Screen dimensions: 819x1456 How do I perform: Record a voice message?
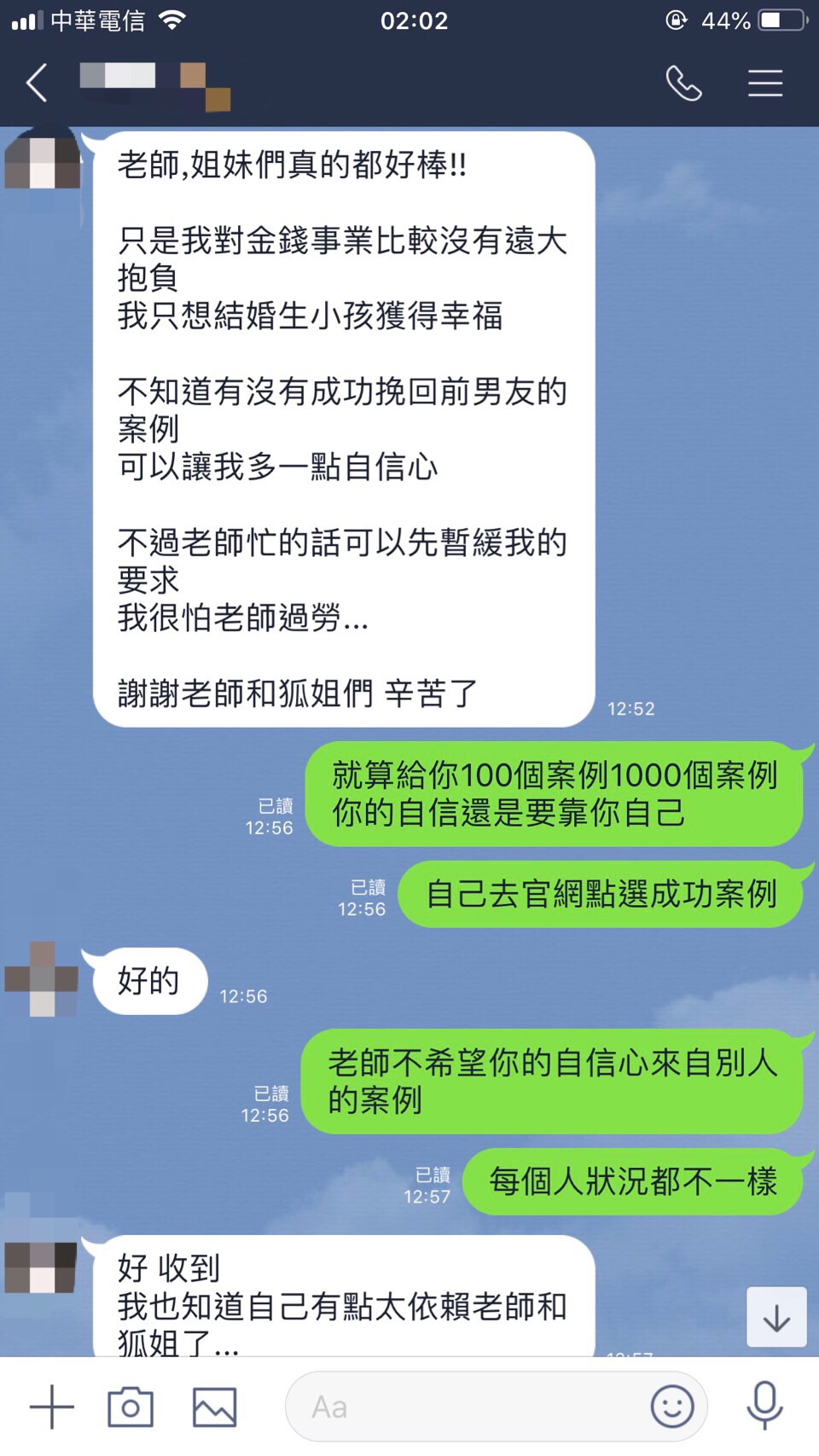[765, 1405]
